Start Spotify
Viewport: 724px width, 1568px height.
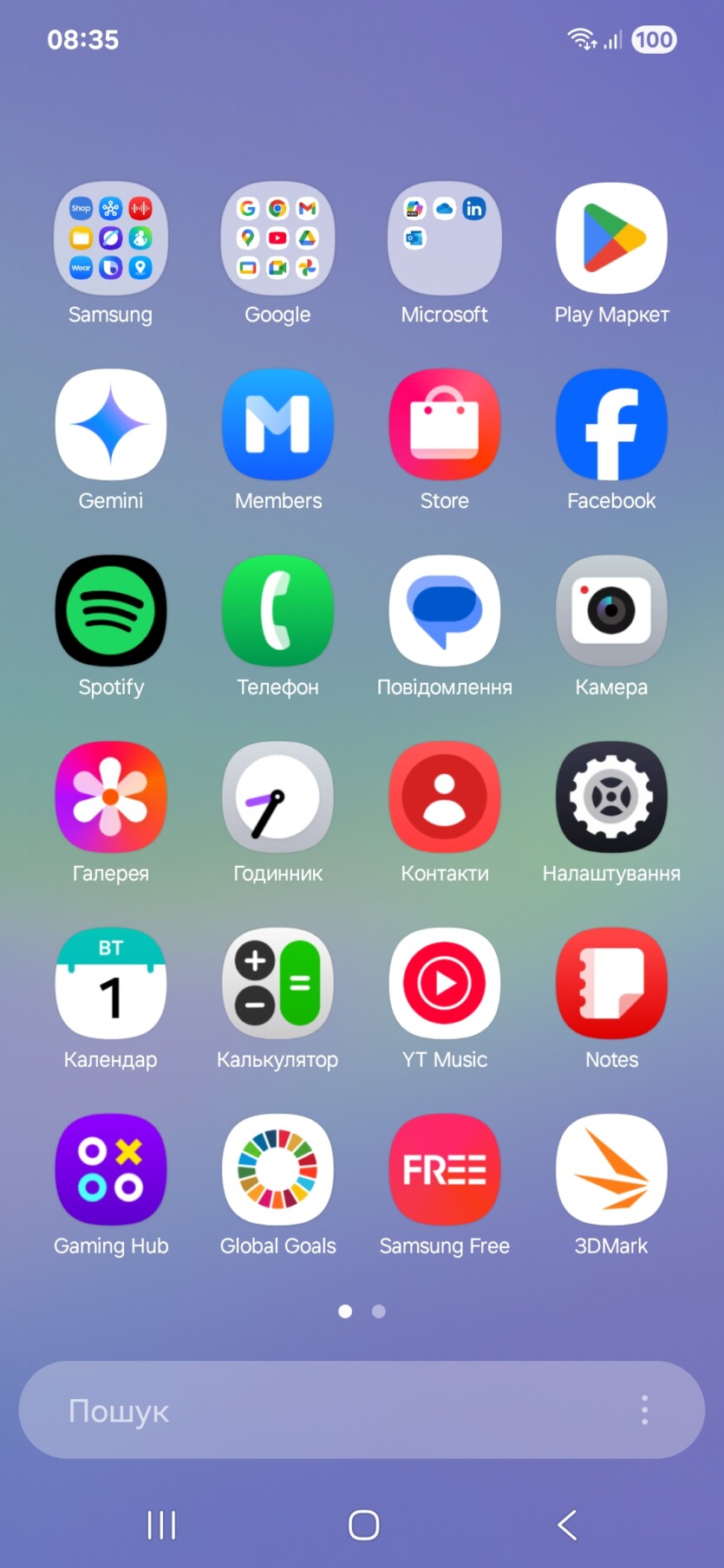pyautogui.click(x=110, y=611)
